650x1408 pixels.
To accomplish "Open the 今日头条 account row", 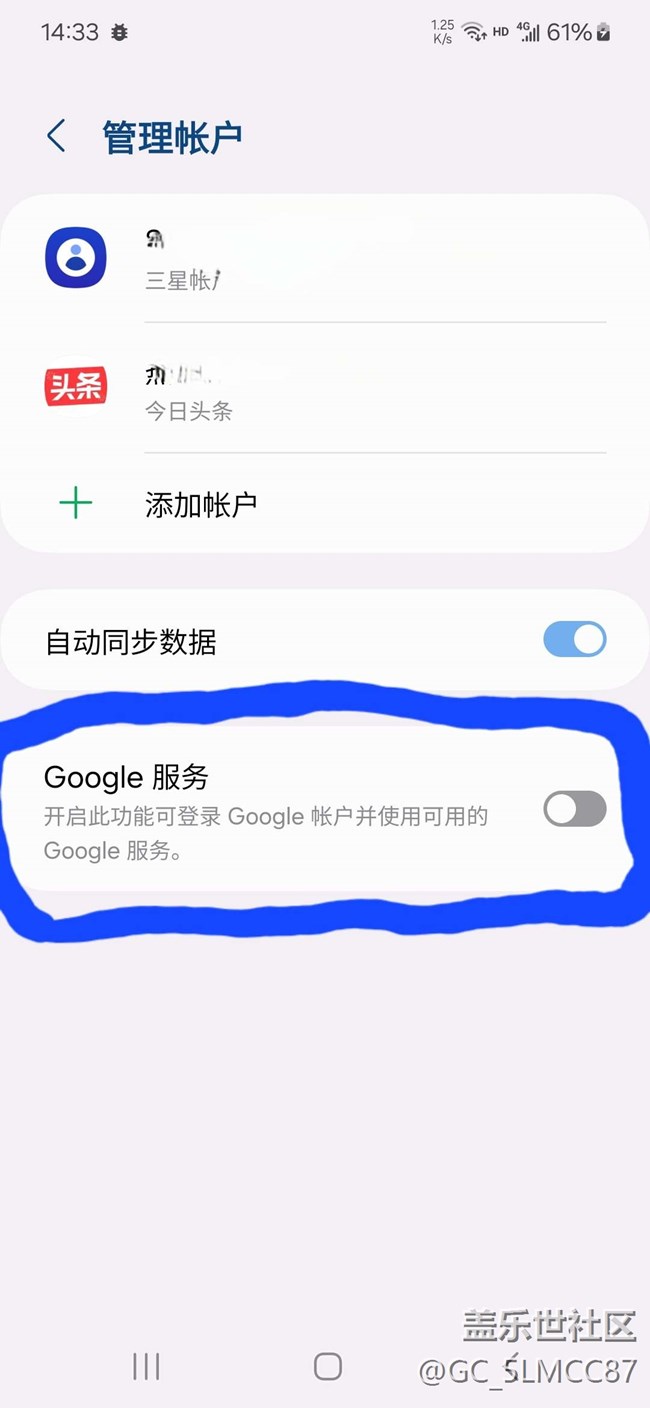I will pyautogui.click(x=324, y=388).
